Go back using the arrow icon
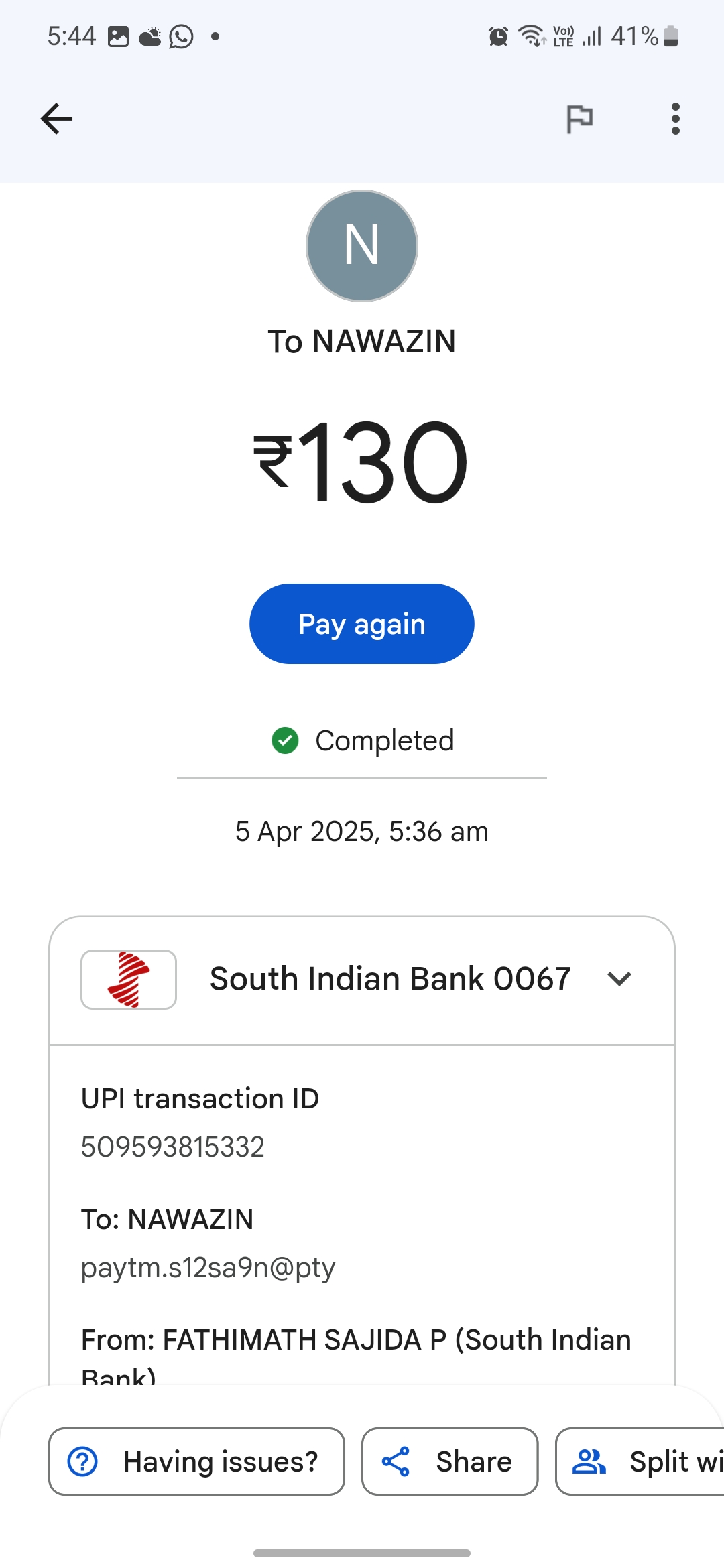724x1568 pixels. click(x=57, y=119)
